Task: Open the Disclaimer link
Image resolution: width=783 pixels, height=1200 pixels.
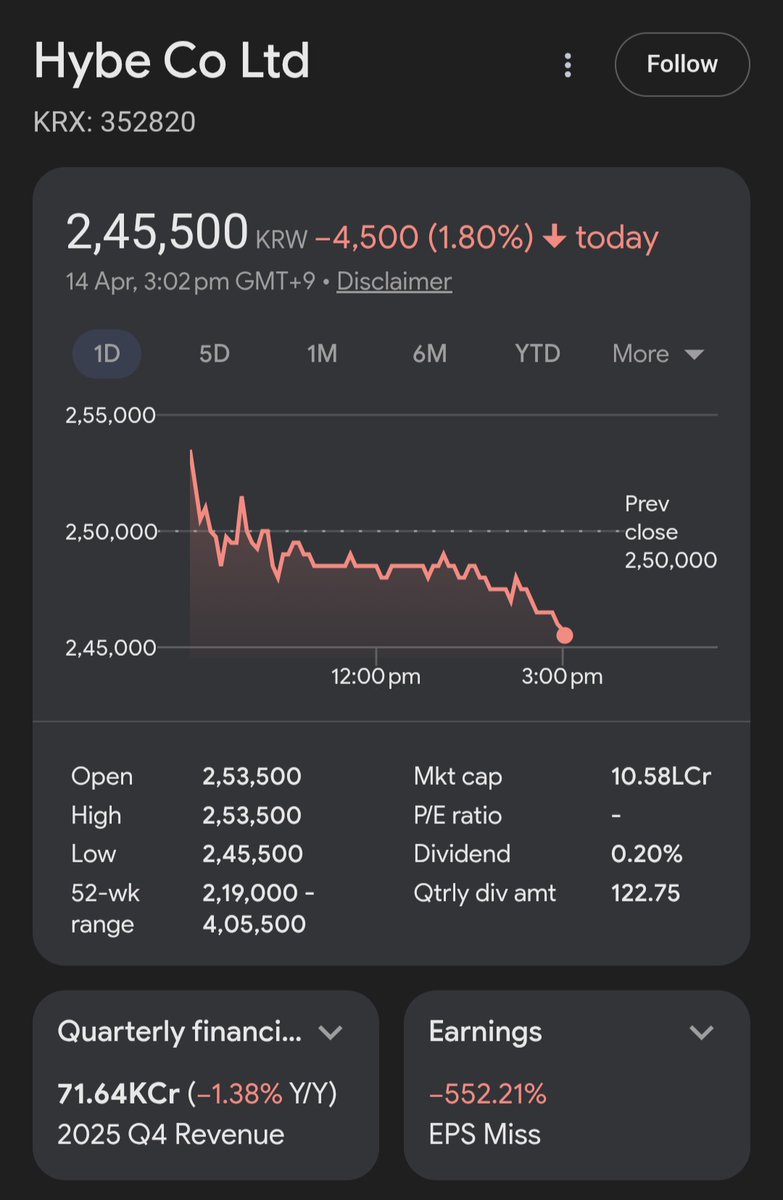Action: (x=394, y=282)
